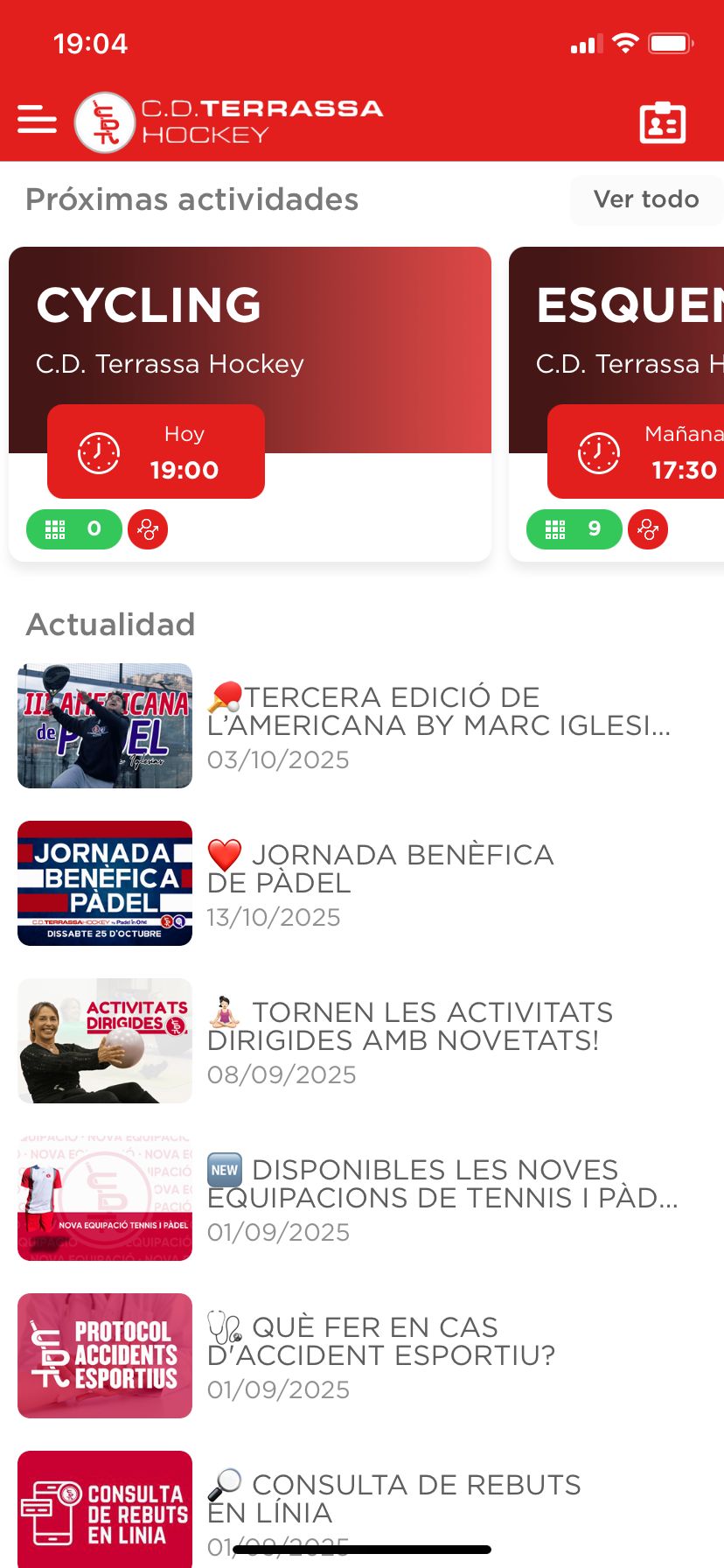Tap Ver todo for upcoming activities
The image size is (724, 1568).
pyautogui.click(x=645, y=199)
